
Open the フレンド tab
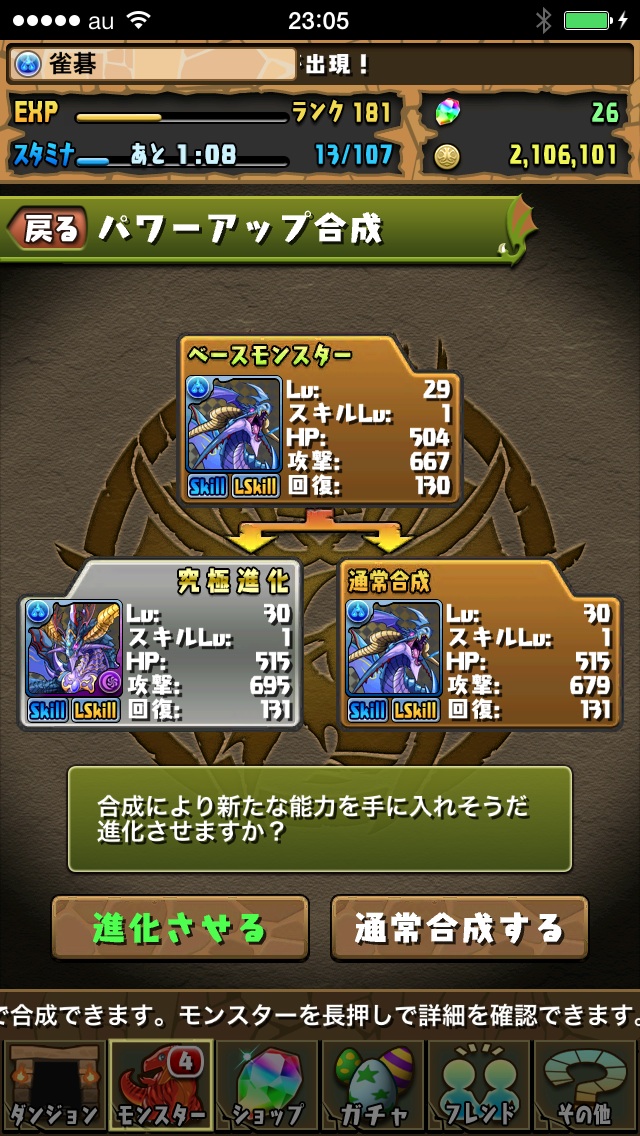(x=479, y=1086)
